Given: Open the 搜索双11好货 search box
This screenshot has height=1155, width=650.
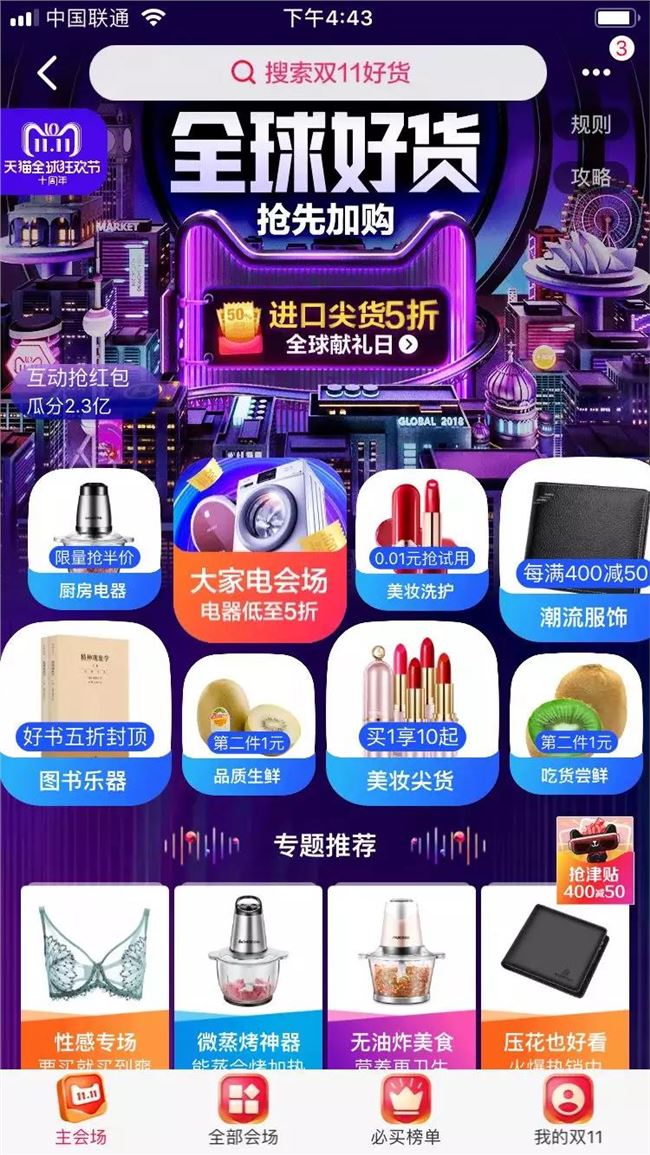Looking at the screenshot, I should (x=318, y=73).
